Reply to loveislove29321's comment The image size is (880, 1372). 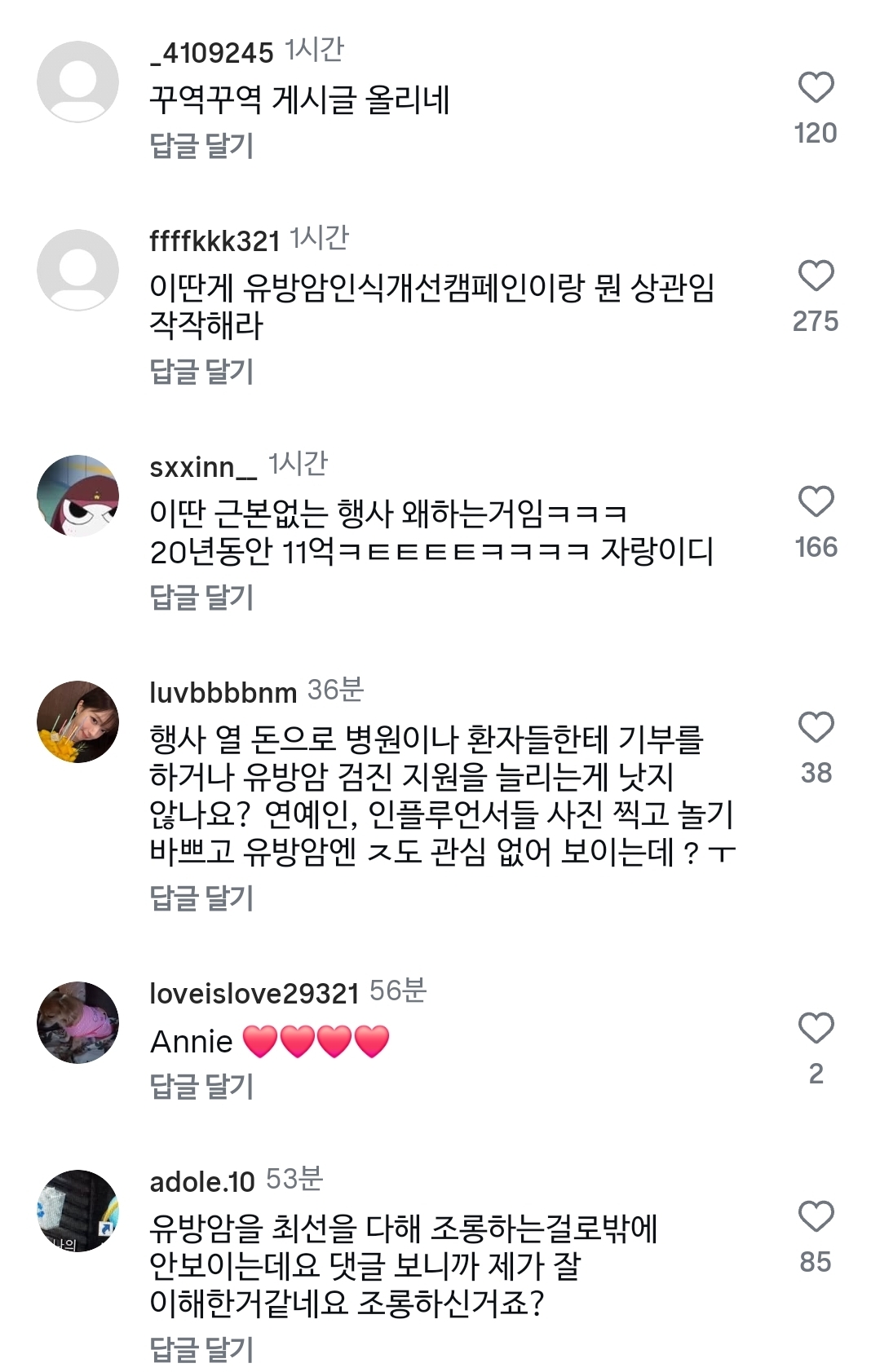point(201,1087)
